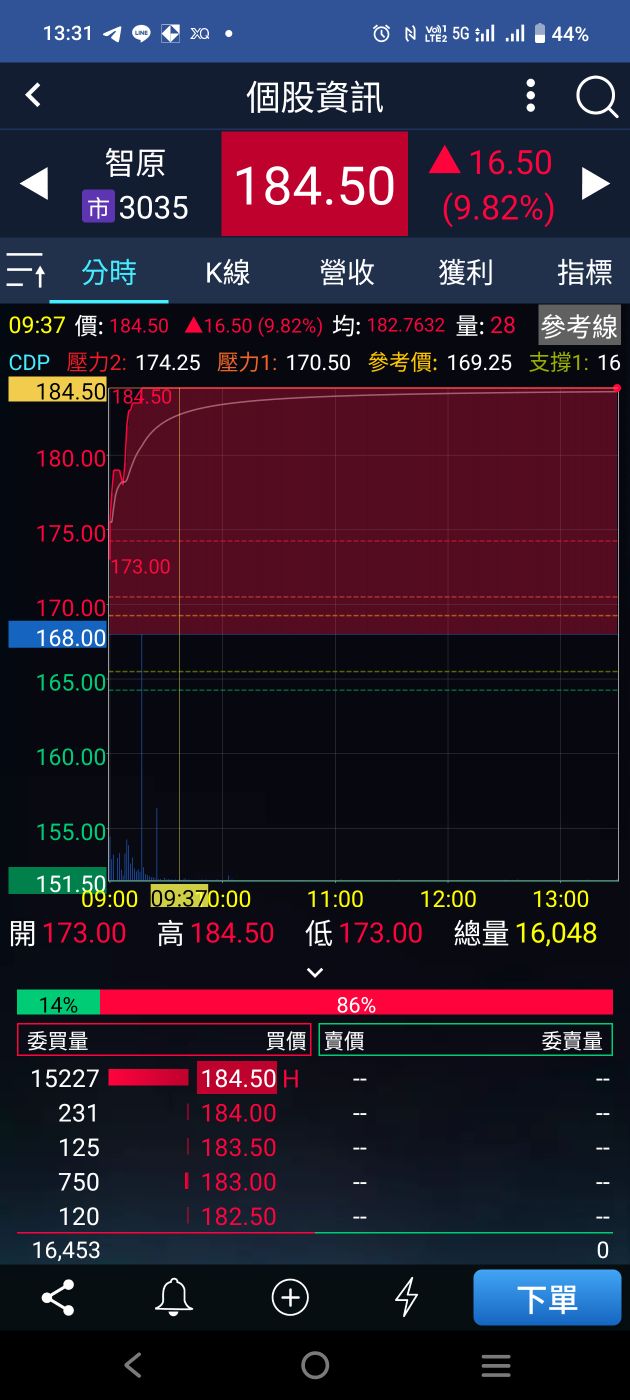Open the 獲利 tab
The height and width of the screenshot is (1400, 630).
pos(466,272)
